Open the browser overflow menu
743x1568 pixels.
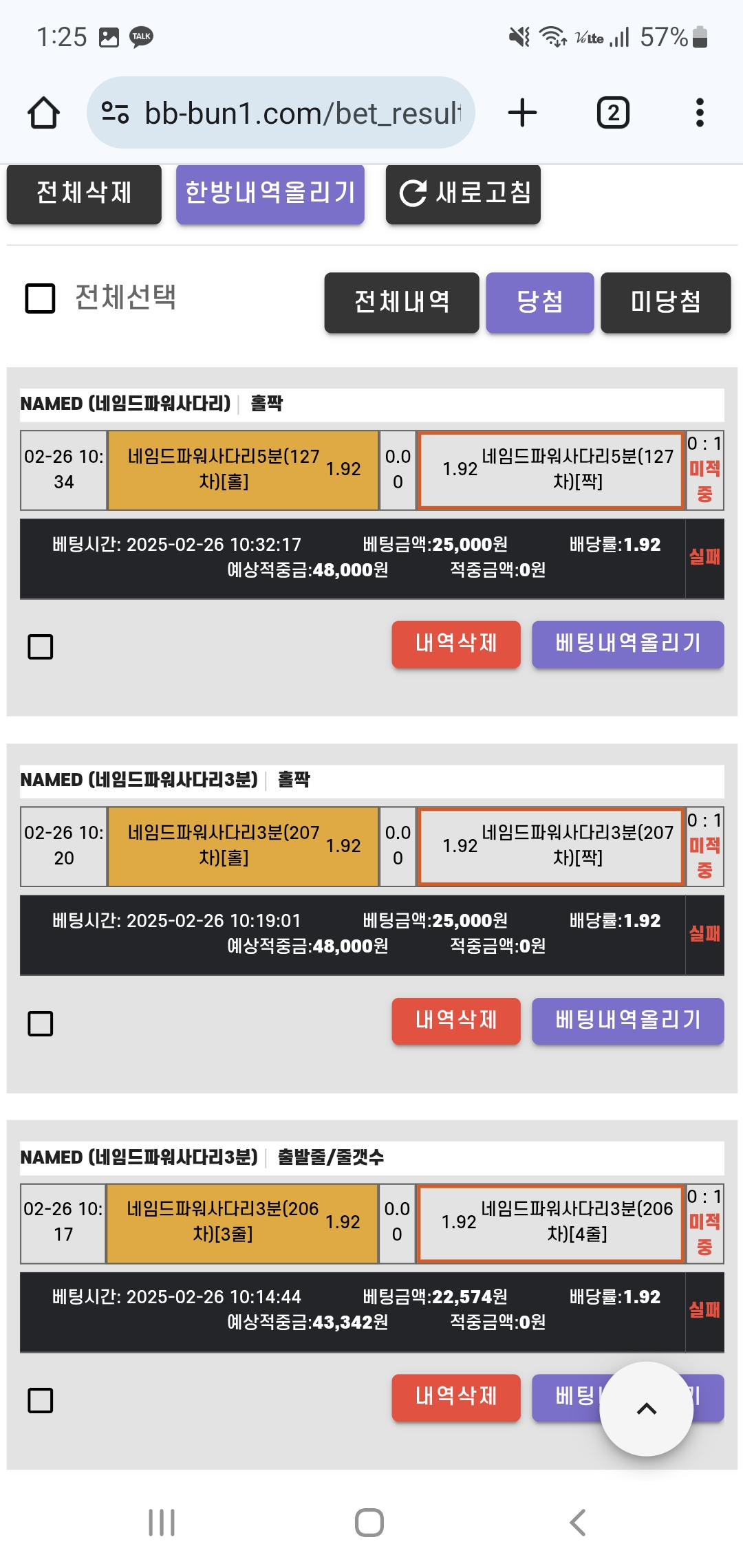[x=700, y=113]
